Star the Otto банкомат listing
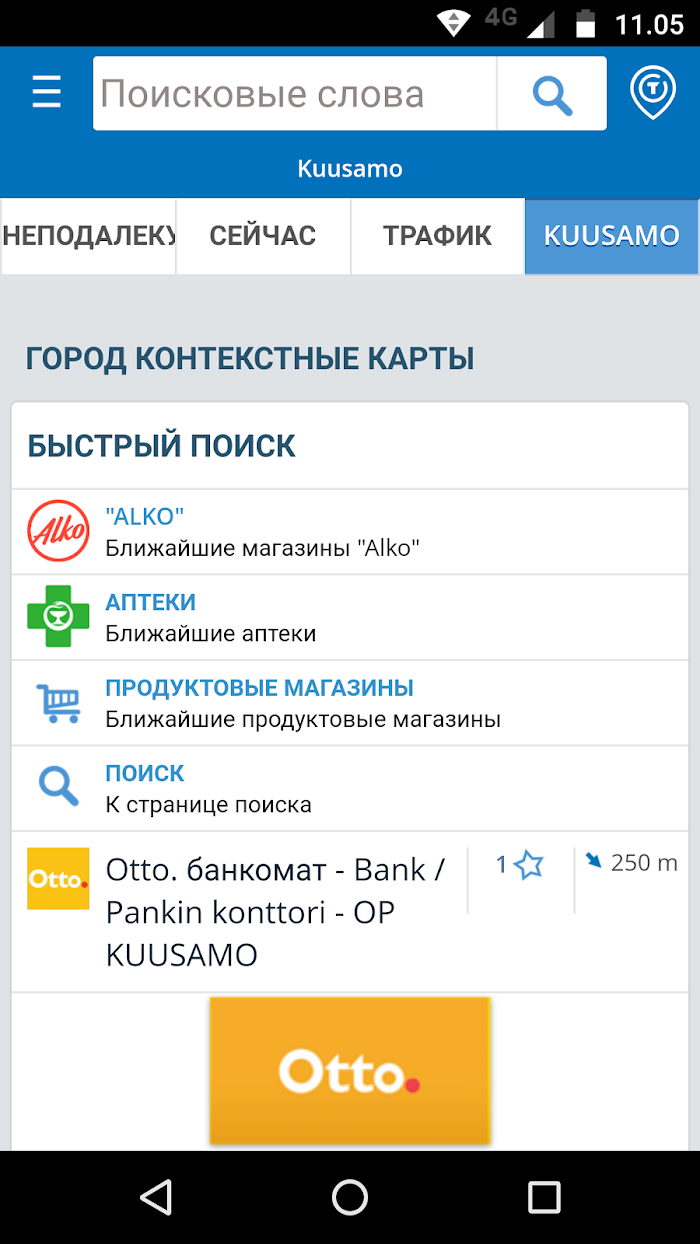Viewport: 700px width, 1244px height. 520,865
